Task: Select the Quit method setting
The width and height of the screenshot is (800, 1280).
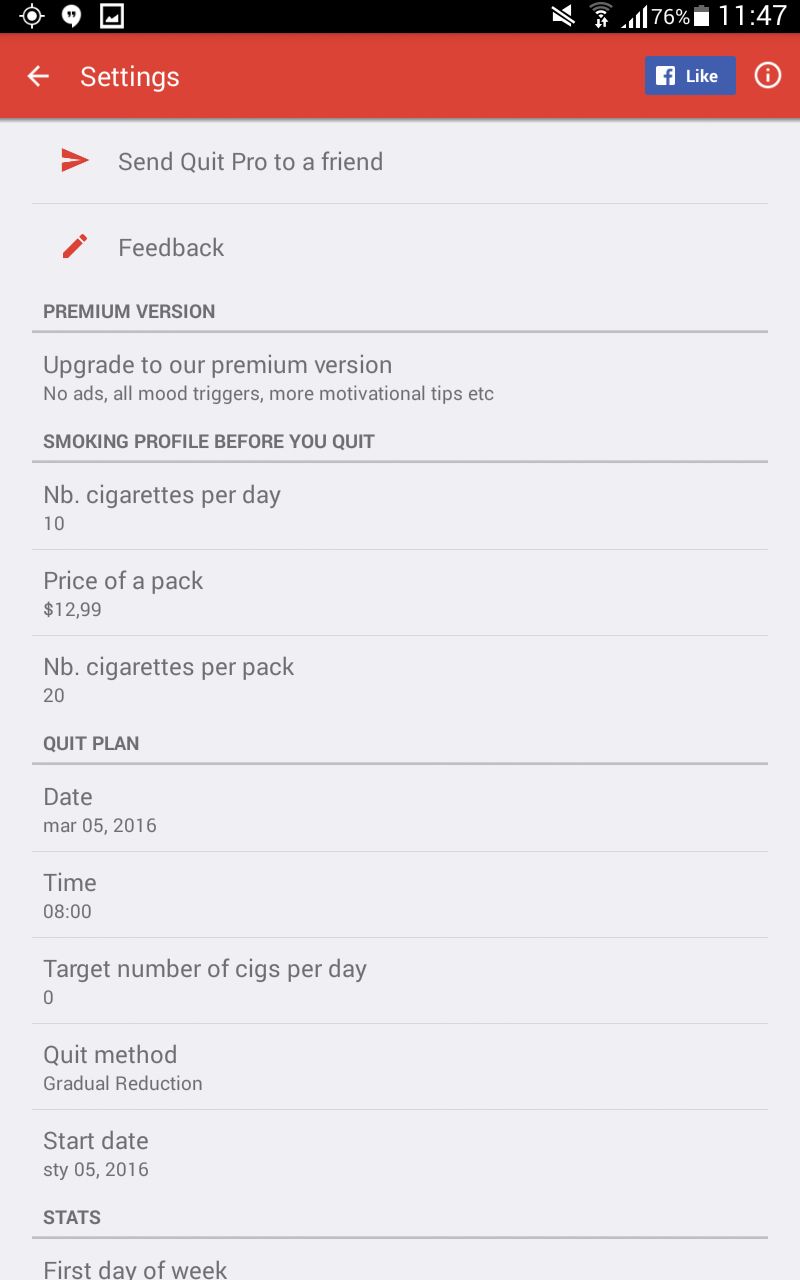Action: click(x=400, y=1067)
